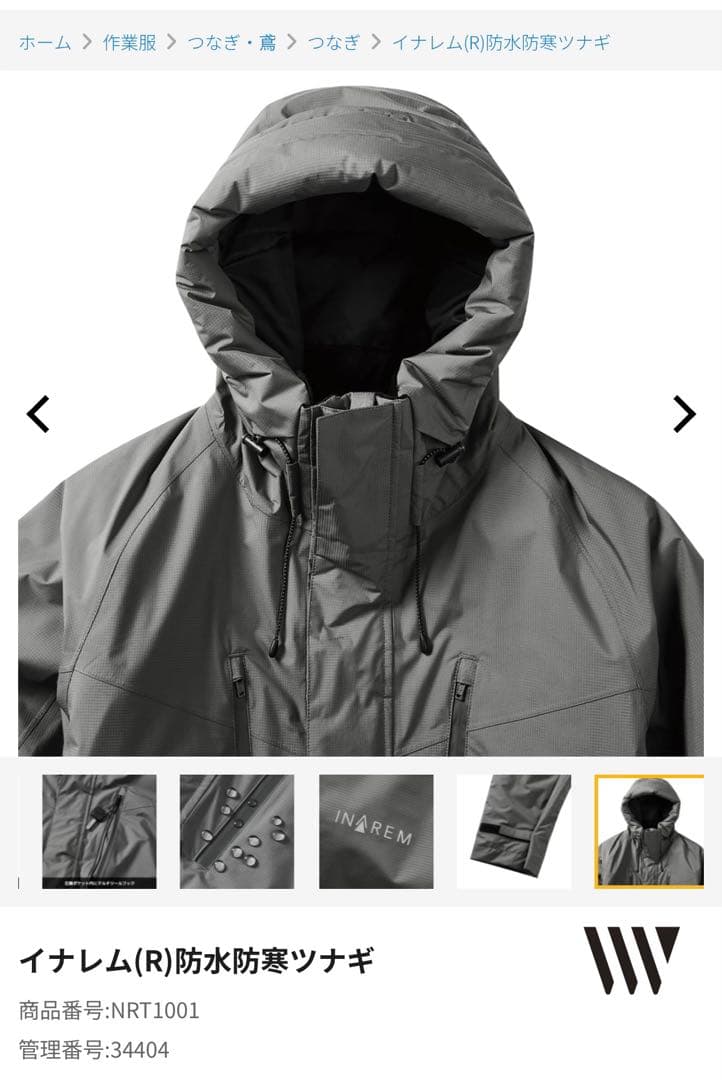Show the previous product image
The image size is (722, 1080).
pyautogui.click(x=38, y=414)
